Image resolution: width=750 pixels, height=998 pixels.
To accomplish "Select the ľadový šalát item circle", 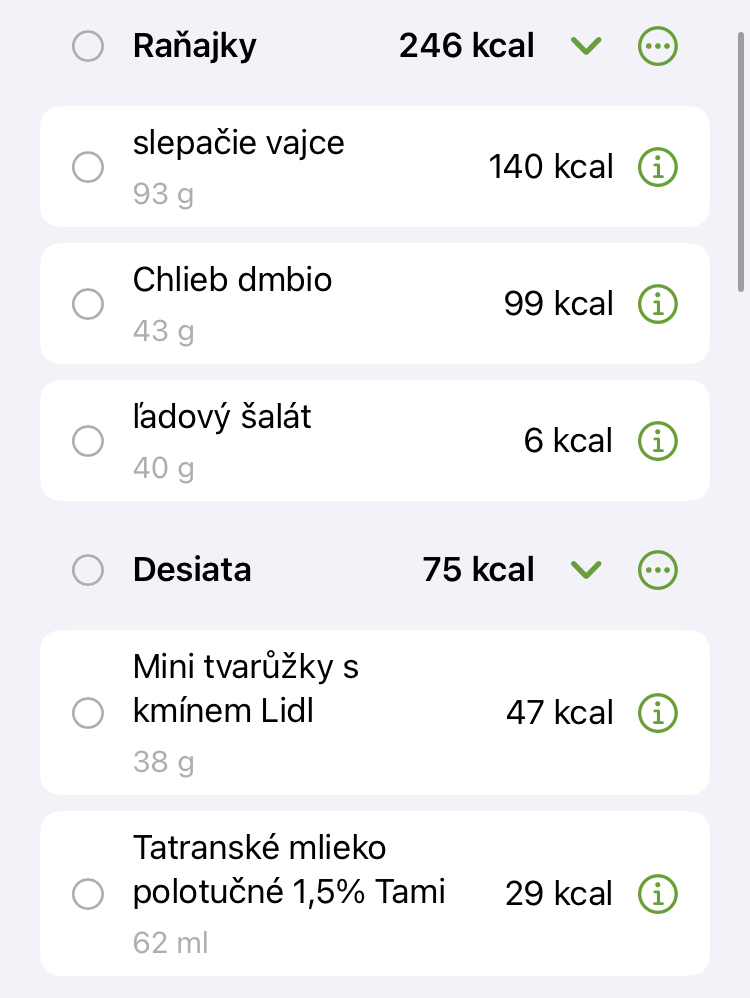I will coord(88,440).
